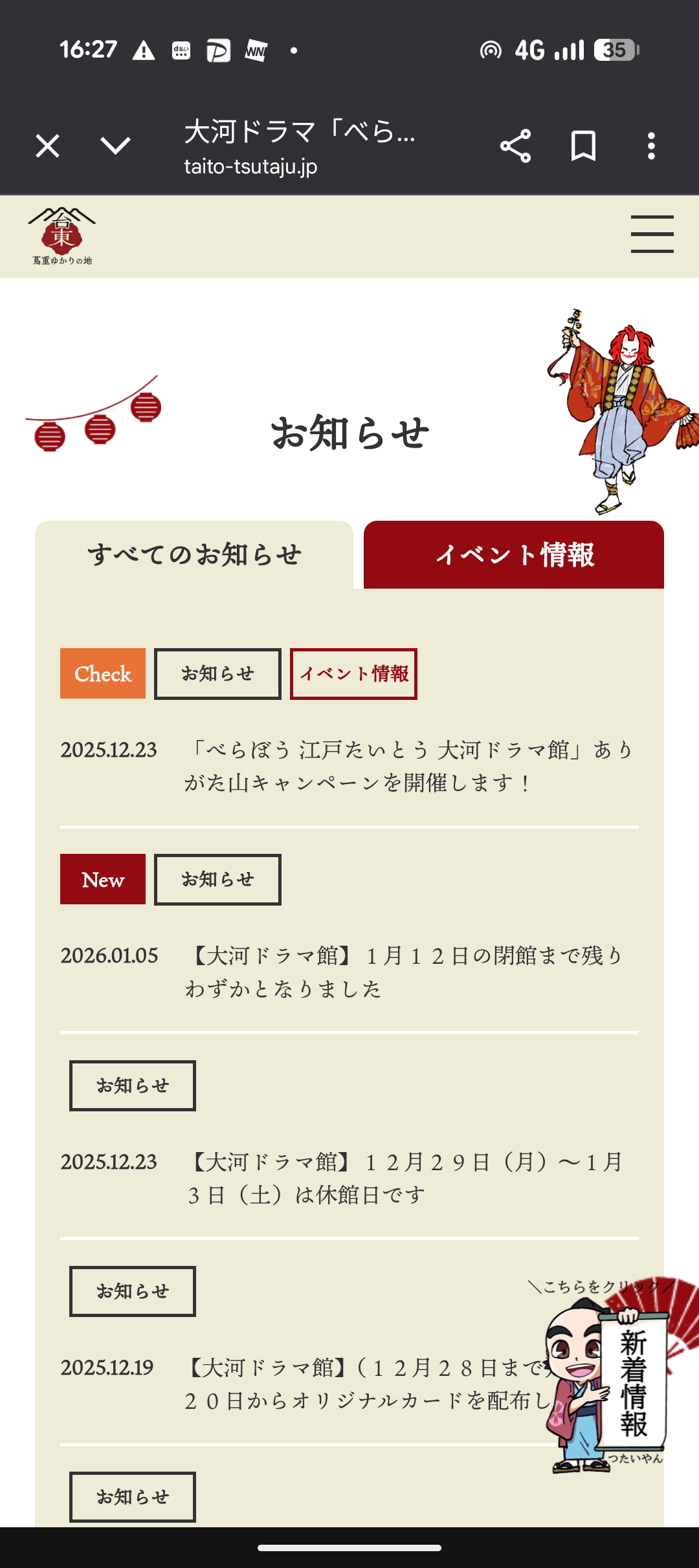Open the browser overflow menu
This screenshot has height=1568, width=699.
point(651,146)
